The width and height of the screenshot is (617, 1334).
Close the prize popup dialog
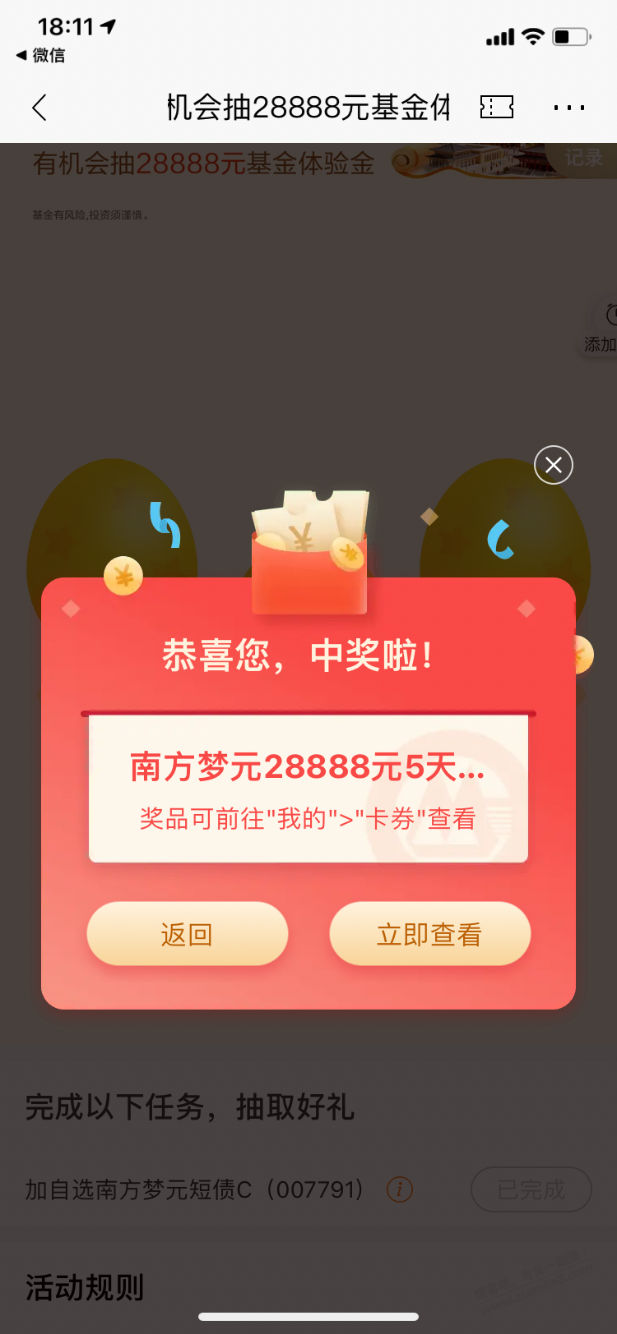[553, 465]
